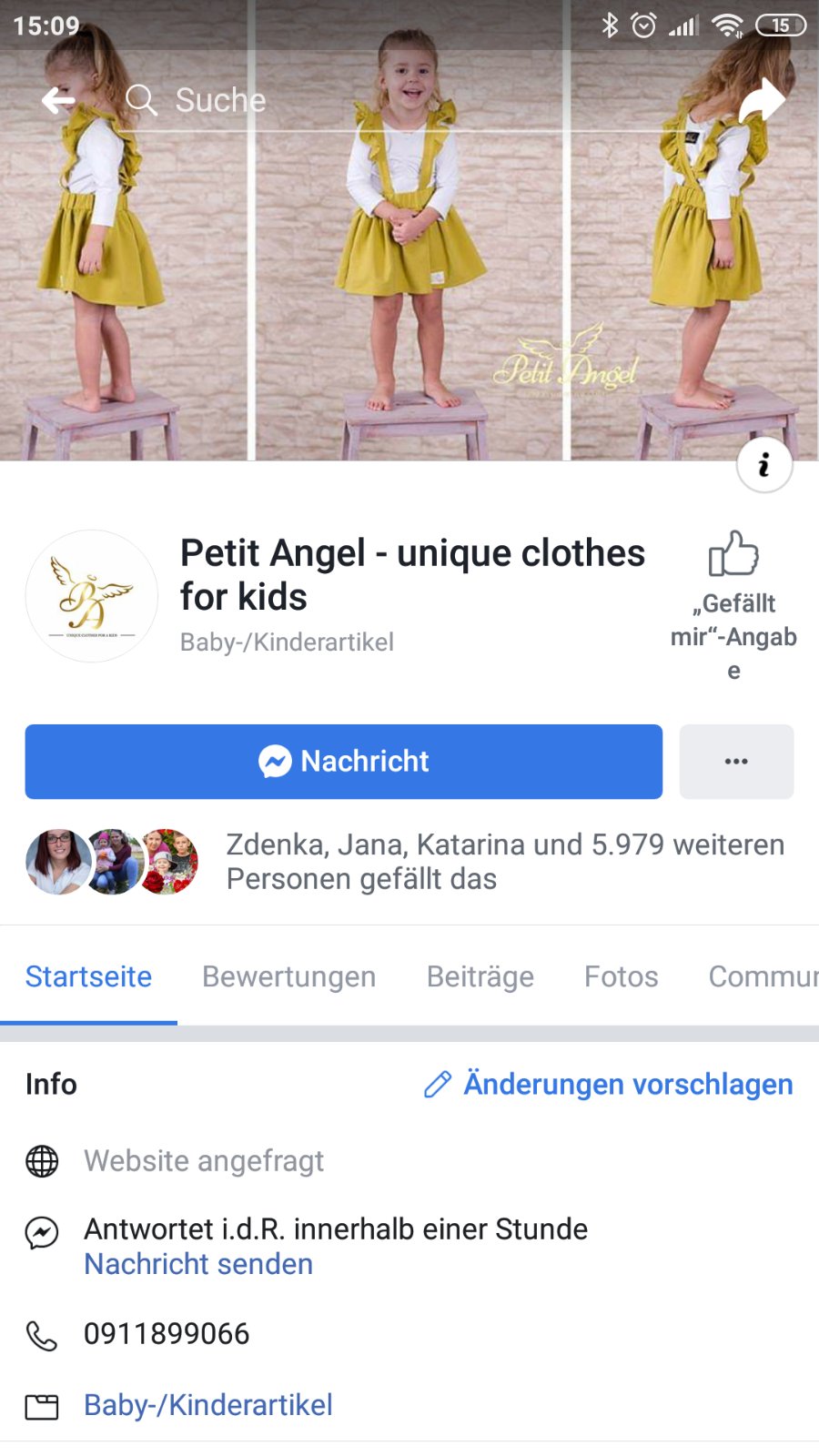Viewport: 819px width, 1456px height.
Task: Call the phone number 0911899066
Action: pyautogui.click(x=167, y=1334)
